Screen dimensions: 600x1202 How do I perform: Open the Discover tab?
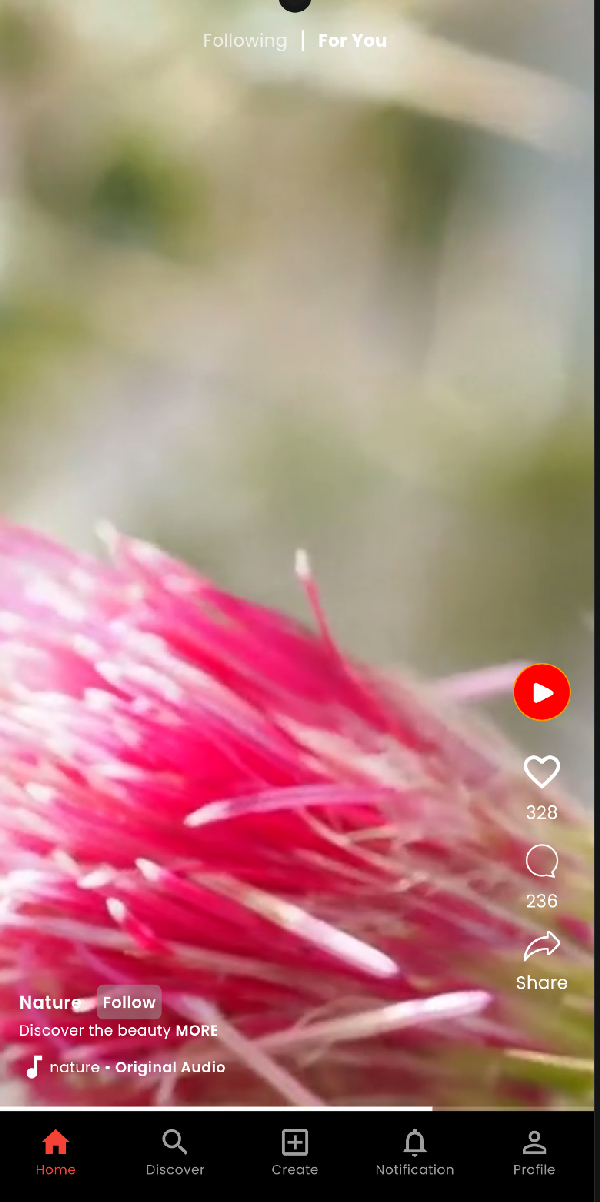[175, 1152]
